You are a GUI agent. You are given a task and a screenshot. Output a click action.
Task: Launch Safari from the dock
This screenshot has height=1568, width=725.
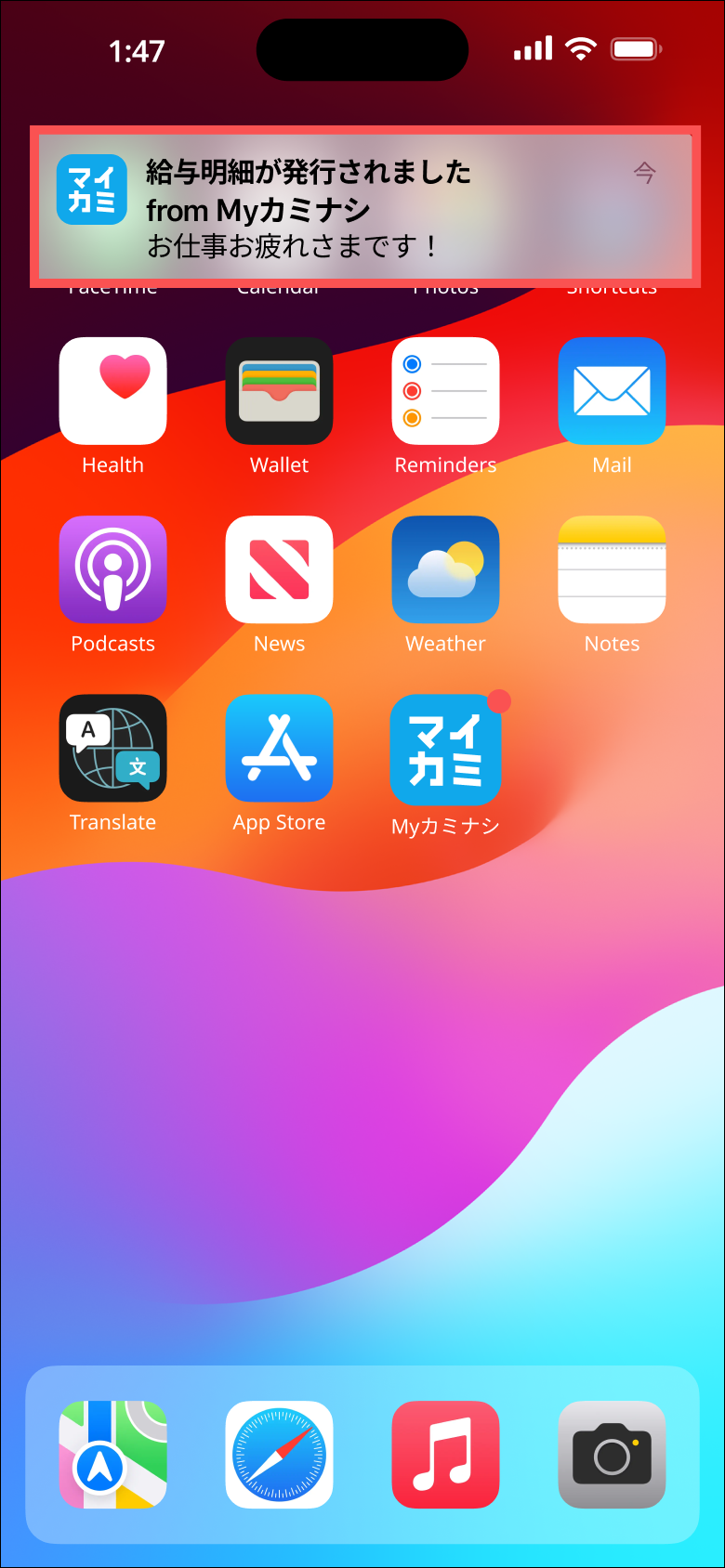[x=280, y=1455]
